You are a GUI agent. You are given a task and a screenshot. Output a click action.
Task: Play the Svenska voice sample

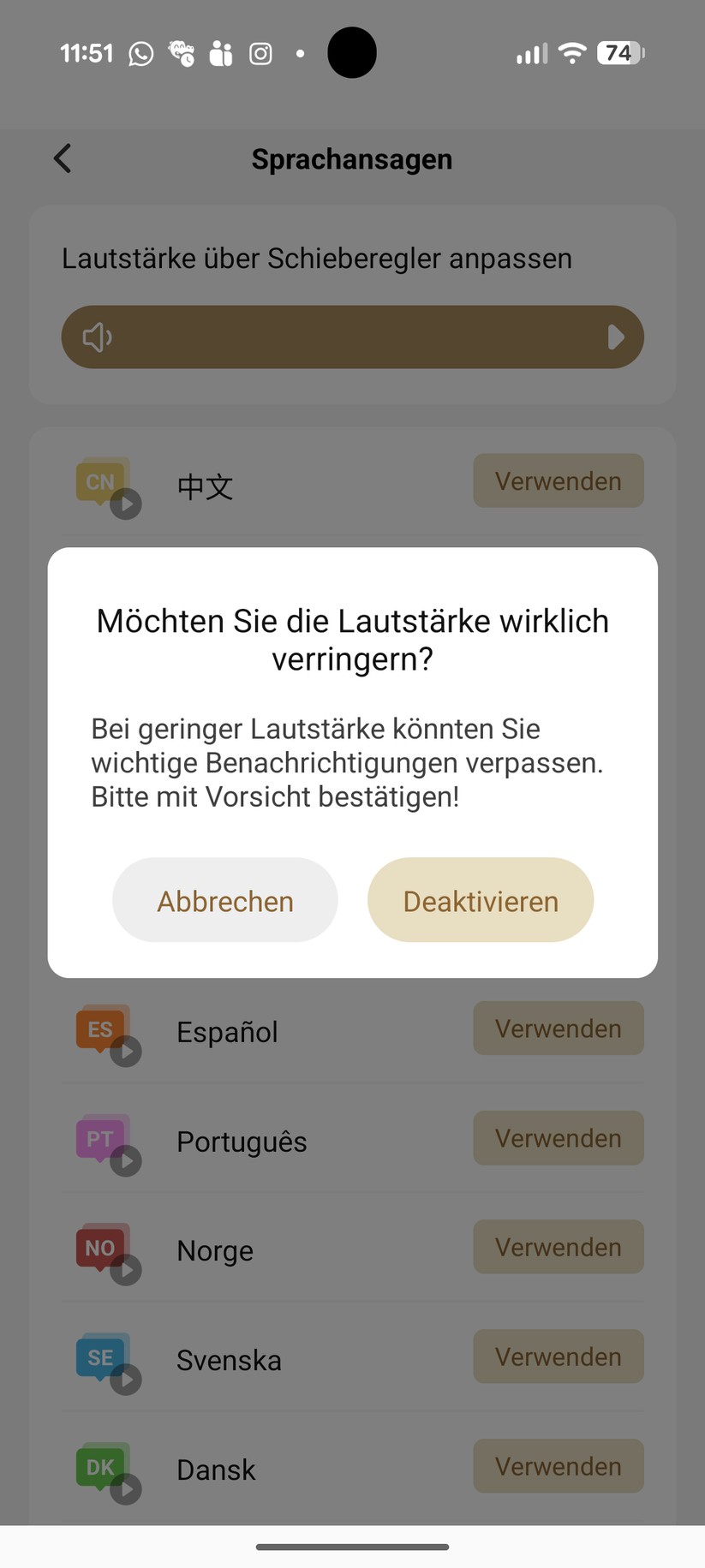coord(127,1380)
